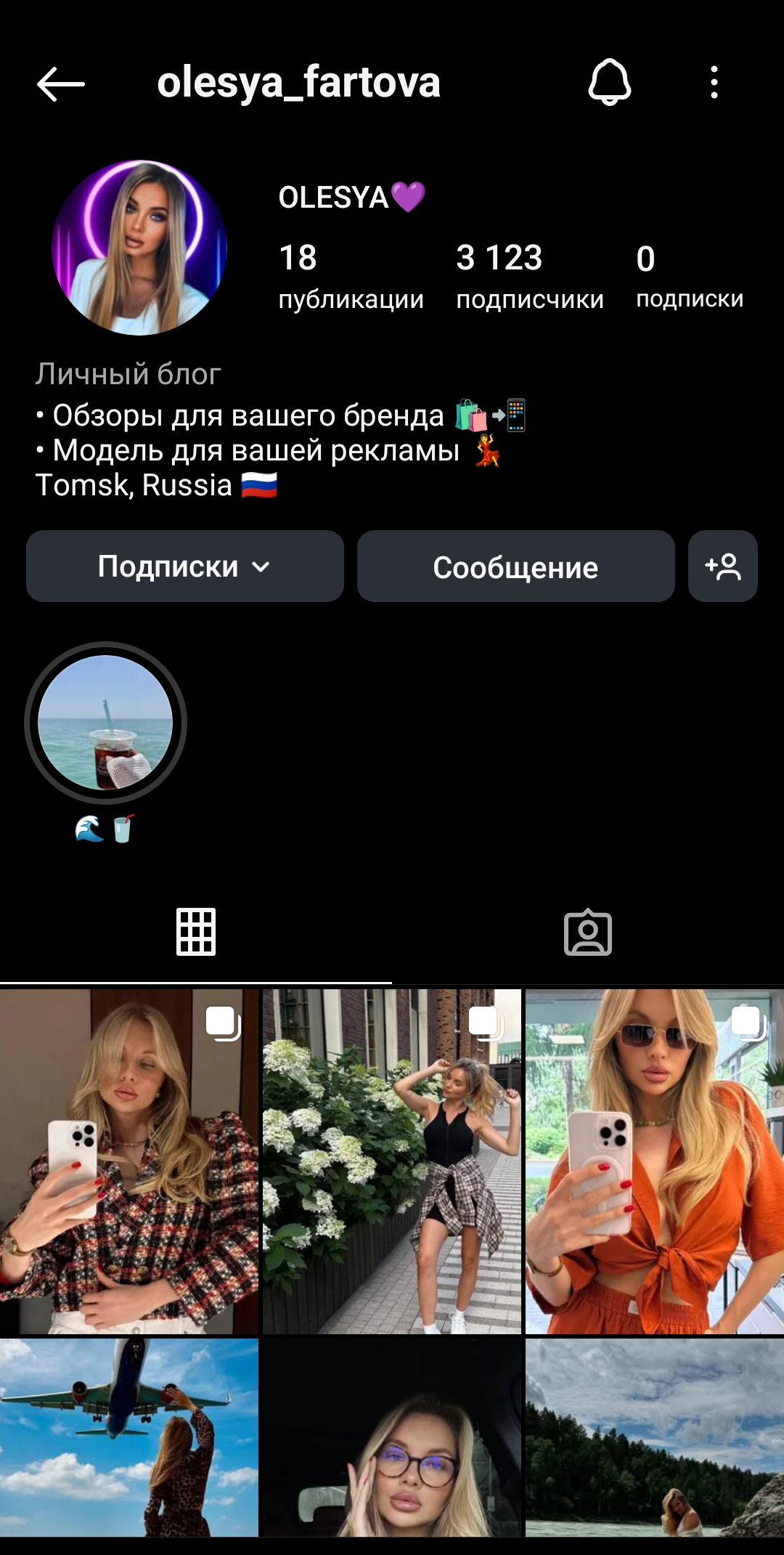Open the suggested accounts person icon

point(721,567)
